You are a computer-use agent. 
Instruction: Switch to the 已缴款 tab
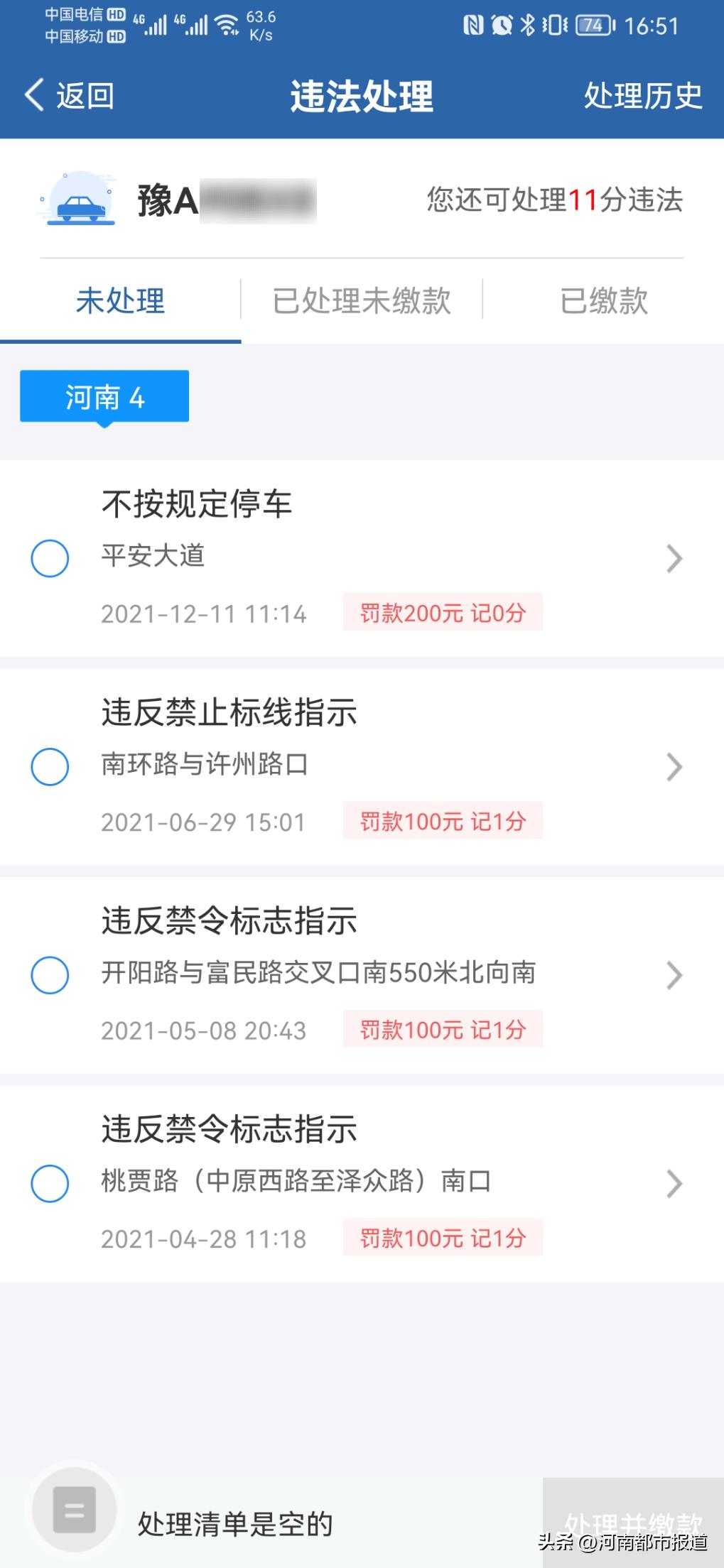(x=603, y=301)
